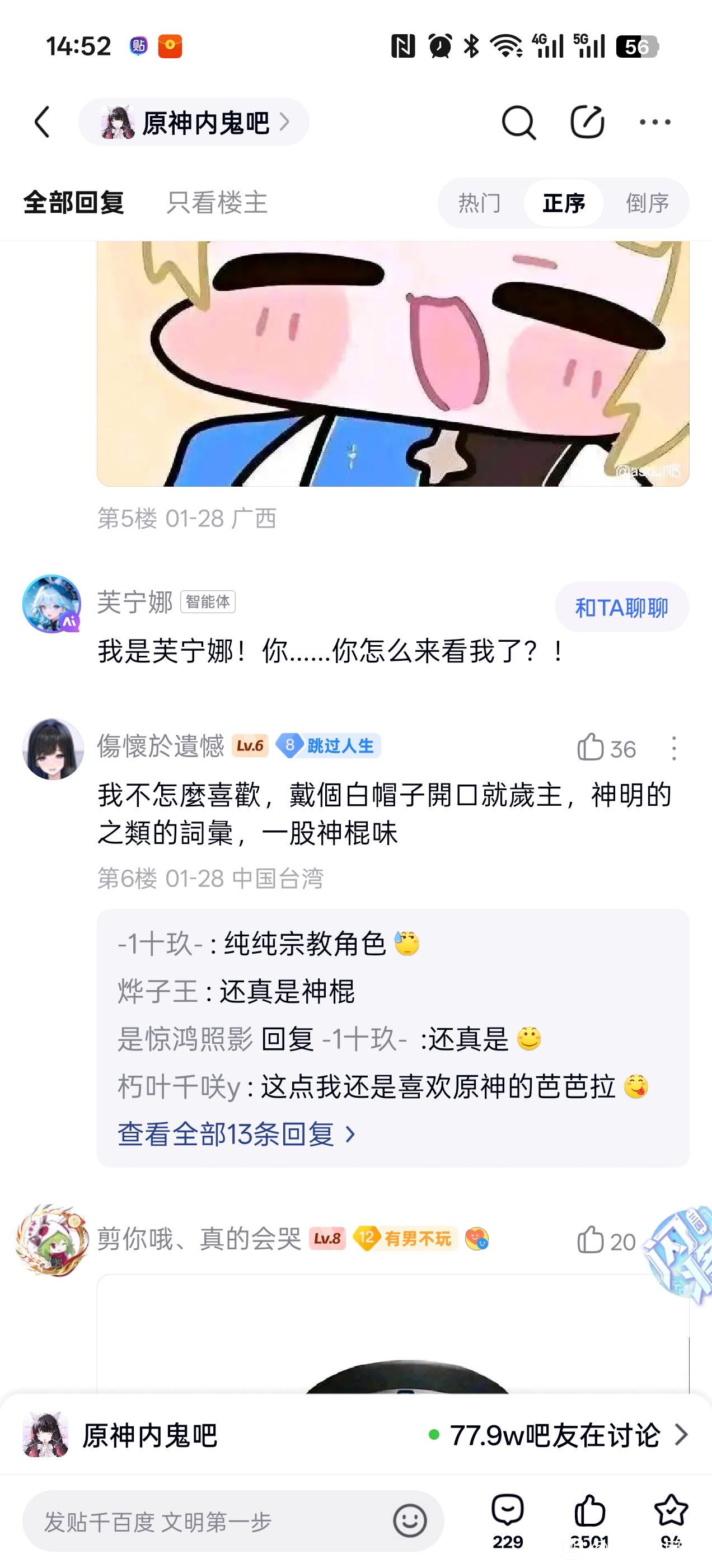The height and width of the screenshot is (1568, 712).
Task: Open the three-dot overflow menu at top
Action: (655, 122)
